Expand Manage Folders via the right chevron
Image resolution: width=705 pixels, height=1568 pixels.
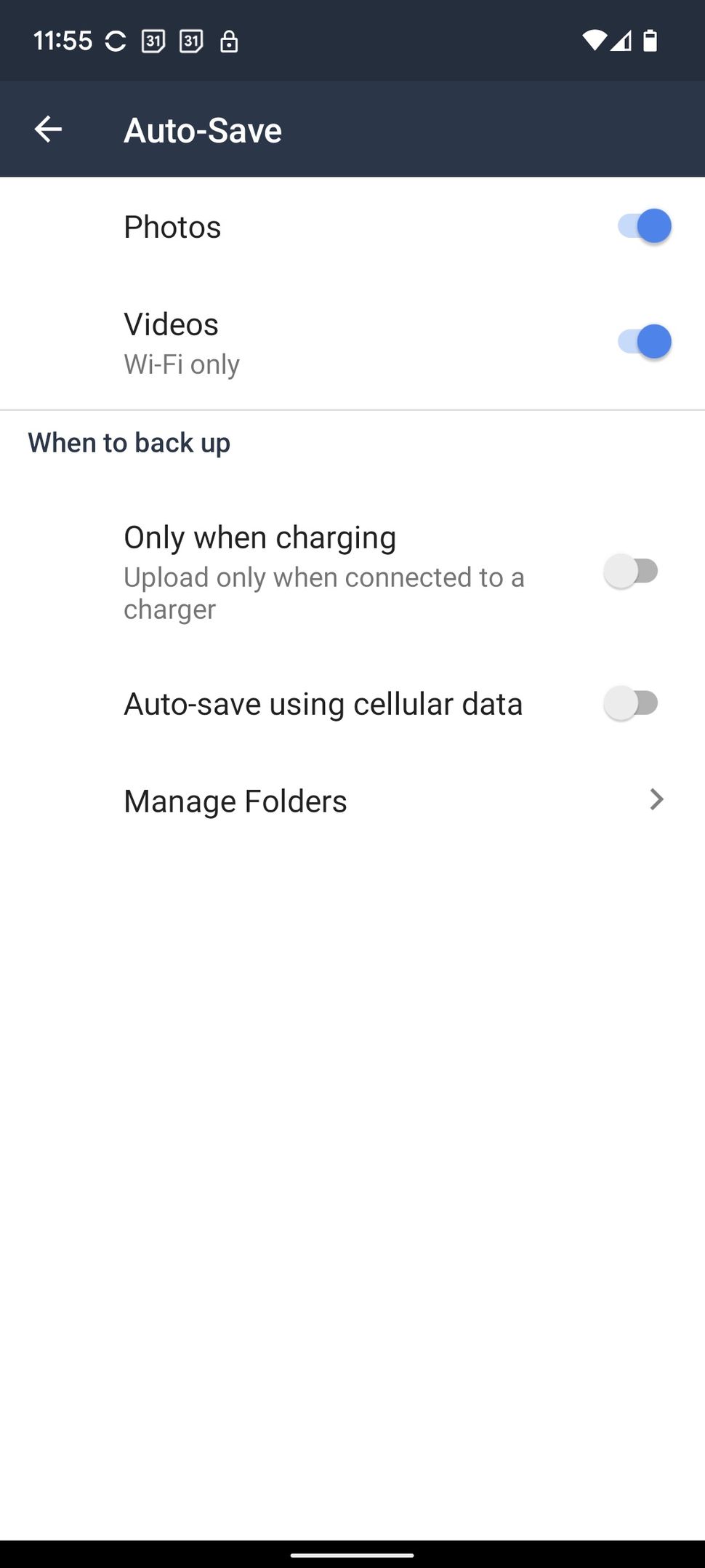click(656, 799)
